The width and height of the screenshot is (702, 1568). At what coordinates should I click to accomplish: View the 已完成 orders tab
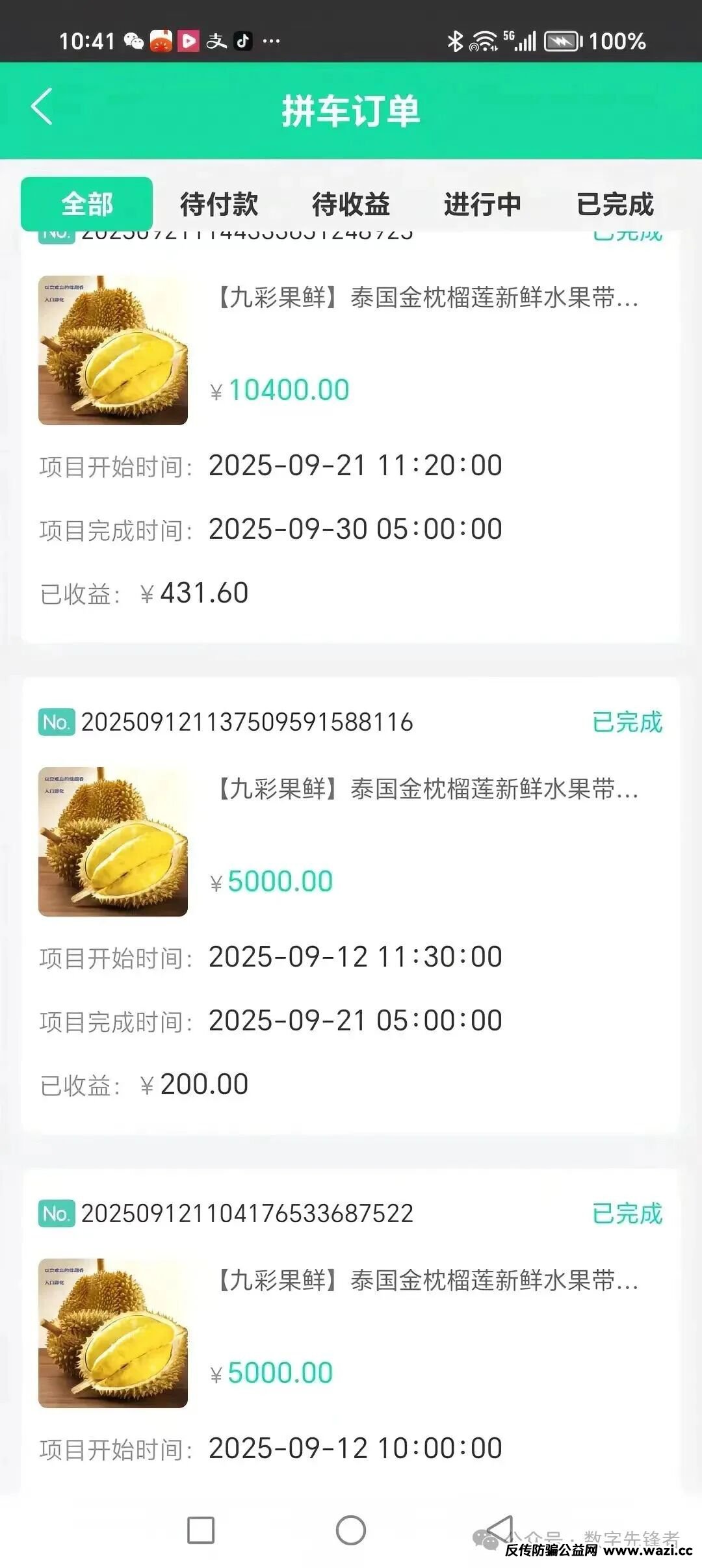click(x=615, y=204)
